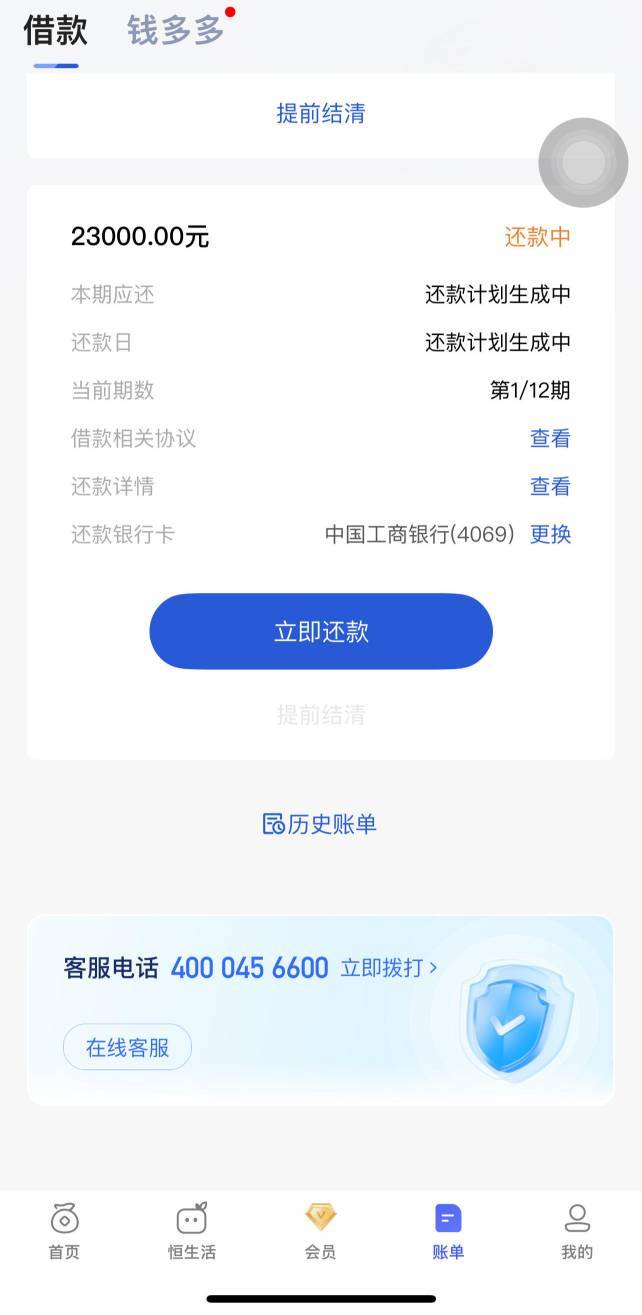Tap the blue 提前结清 link at top
Image resolution: width=642 pixels, height=1315 pixels.
click(x=320, y=114)
